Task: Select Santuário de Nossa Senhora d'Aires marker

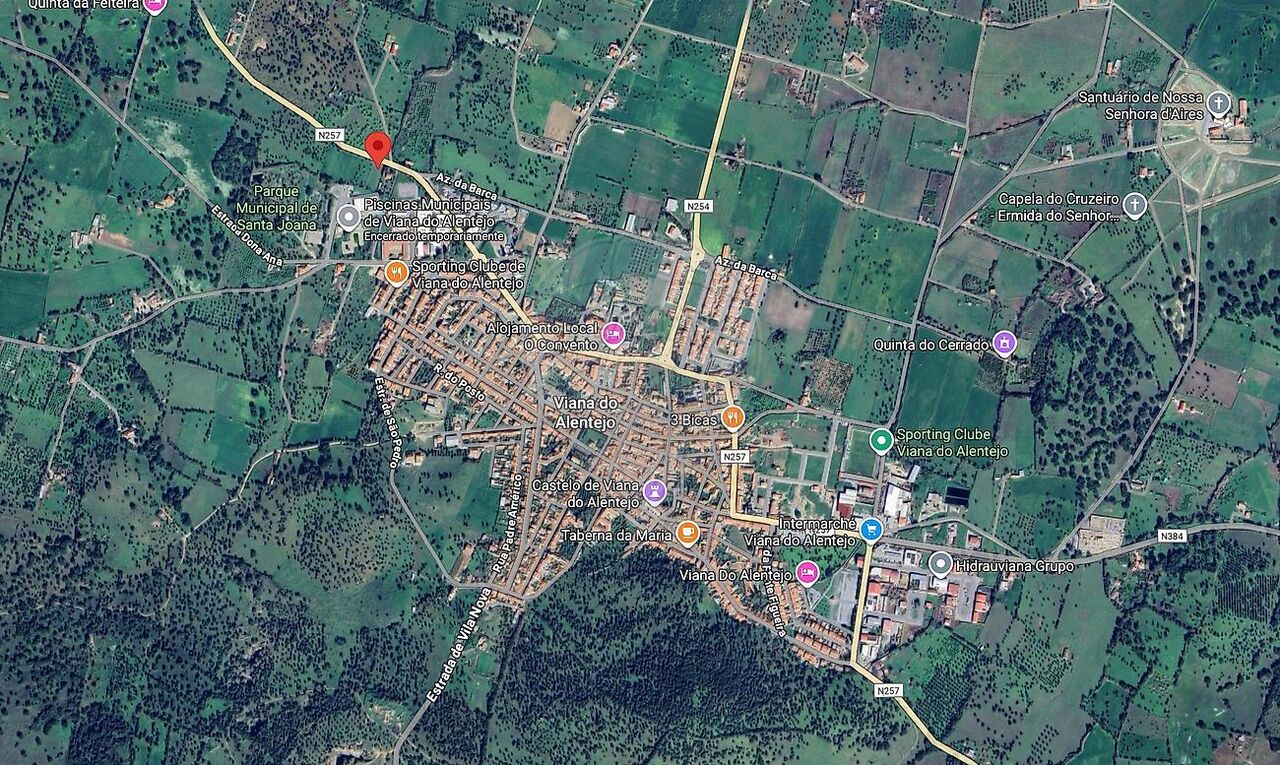Action: coord(1218,103)
